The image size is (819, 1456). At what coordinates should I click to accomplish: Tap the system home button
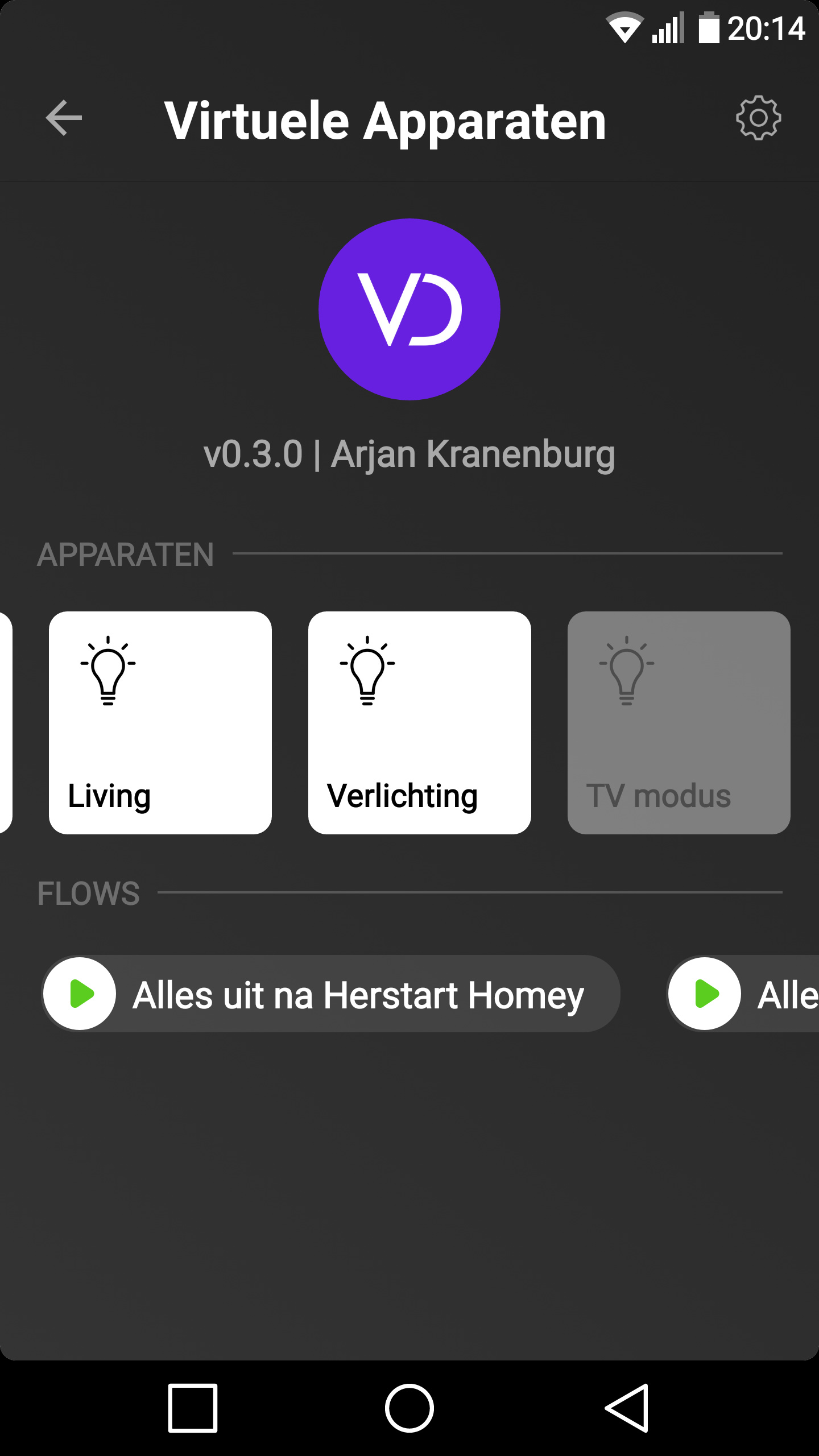[409, 1408]
